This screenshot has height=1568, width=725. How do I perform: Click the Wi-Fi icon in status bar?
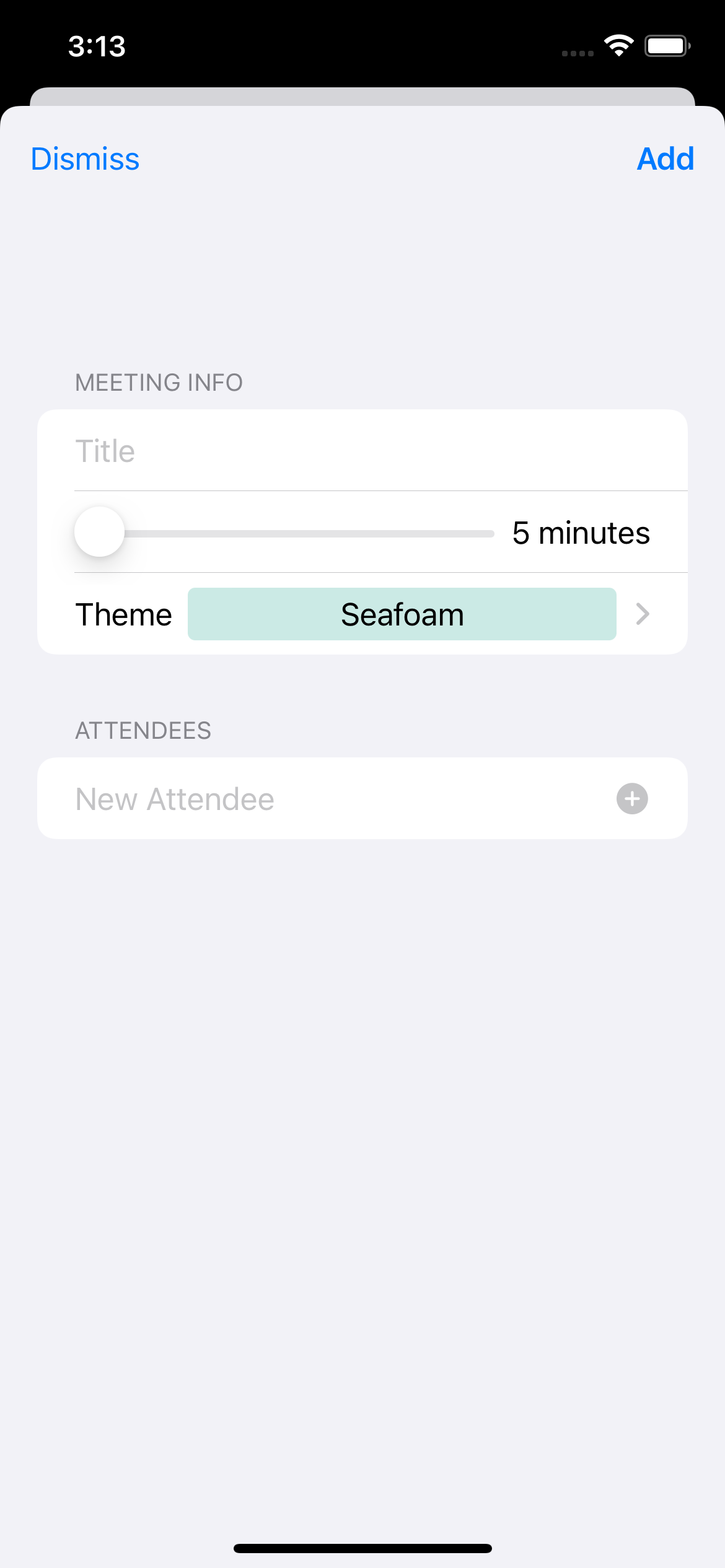(618, 45)
